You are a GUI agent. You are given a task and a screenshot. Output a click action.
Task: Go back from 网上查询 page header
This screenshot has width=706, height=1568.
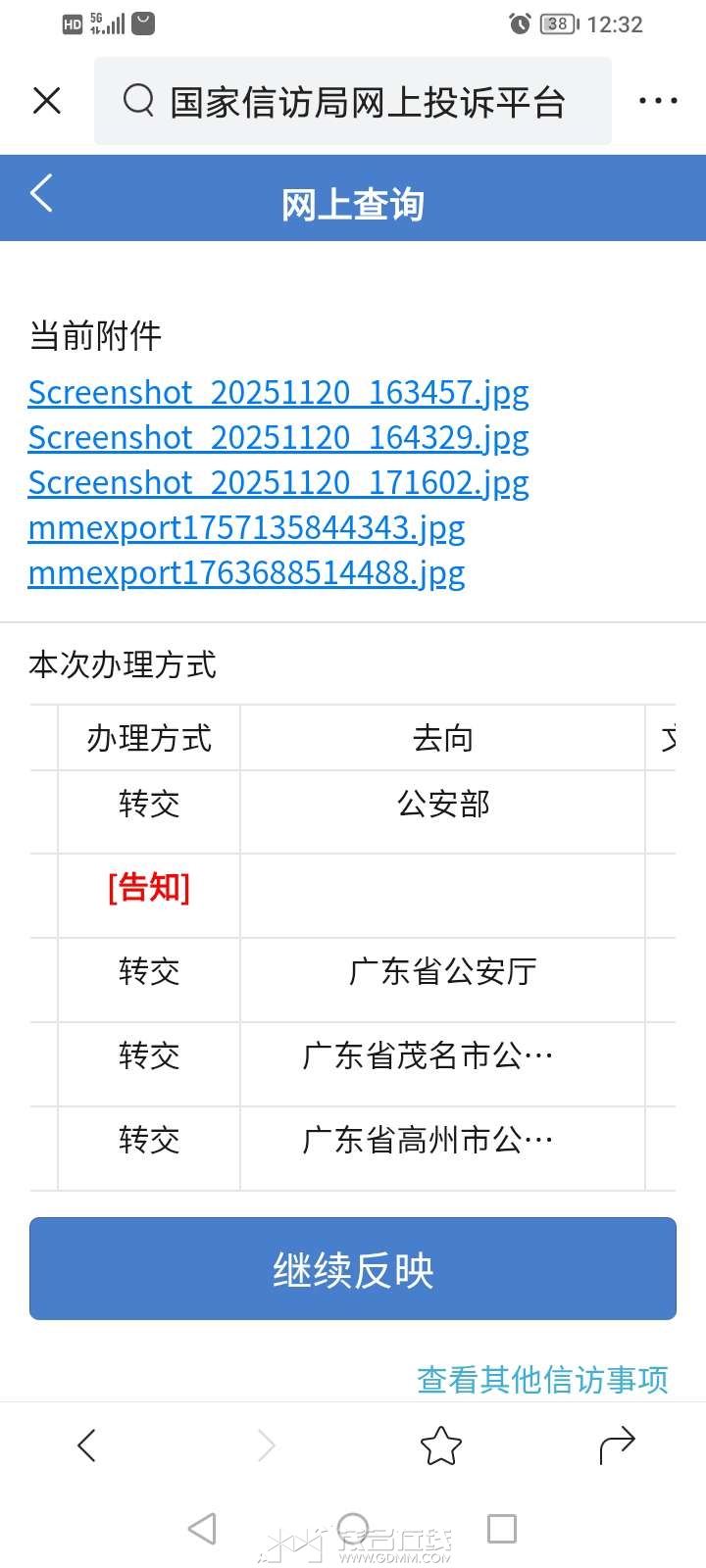tap(41, 194)
